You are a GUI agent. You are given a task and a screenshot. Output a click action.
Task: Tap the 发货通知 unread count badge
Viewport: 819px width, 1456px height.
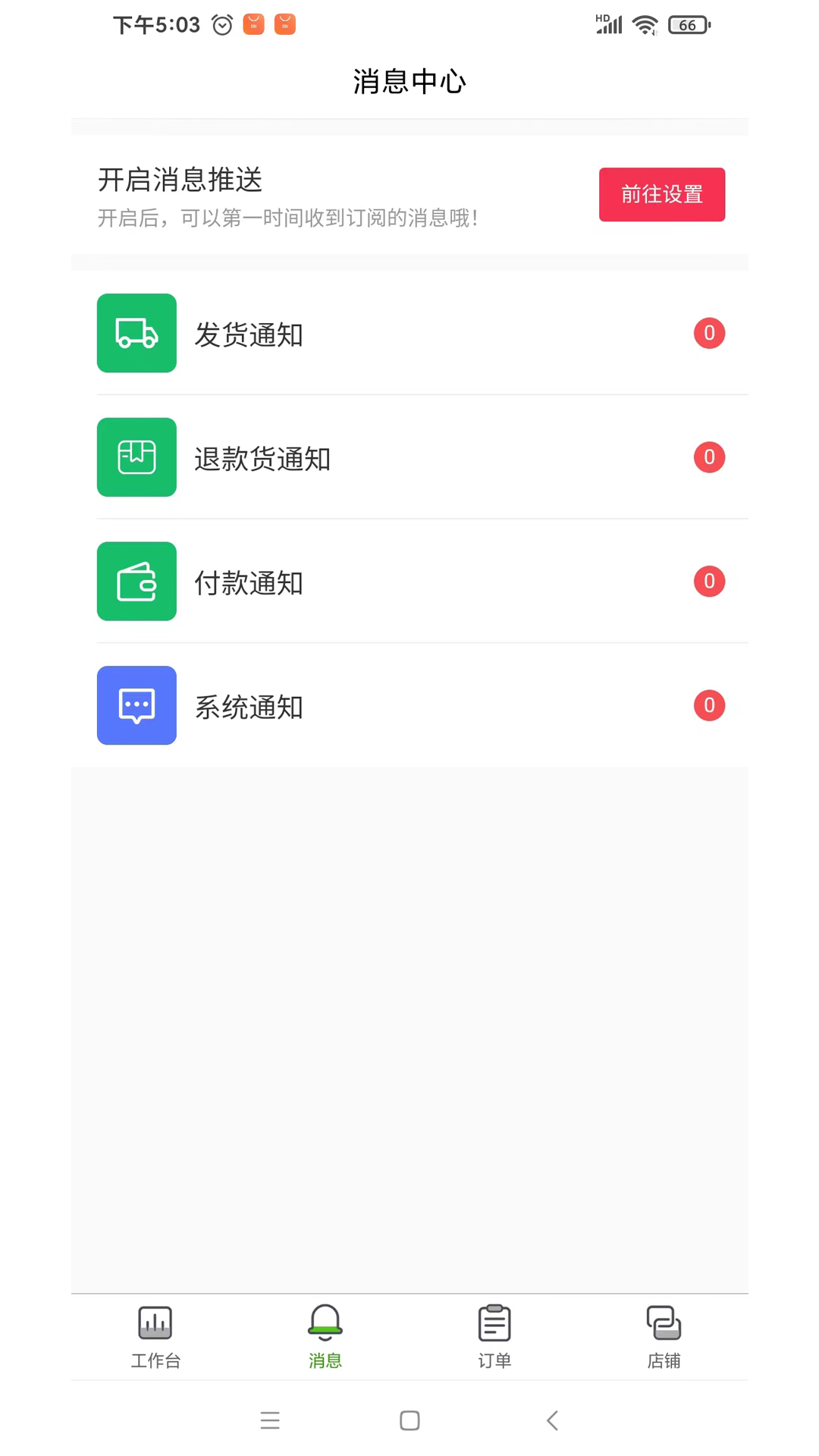(709, 334)
